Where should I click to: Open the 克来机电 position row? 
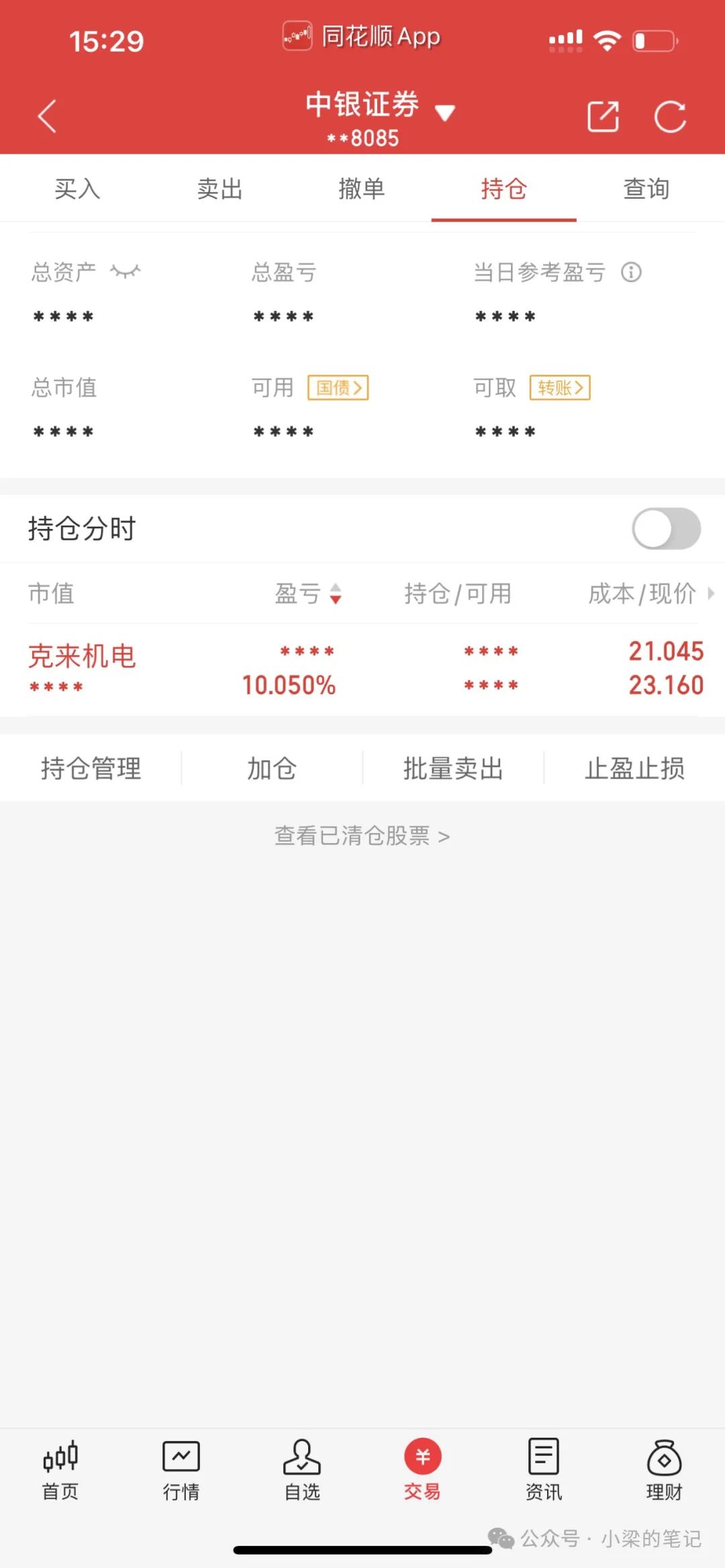362,669
